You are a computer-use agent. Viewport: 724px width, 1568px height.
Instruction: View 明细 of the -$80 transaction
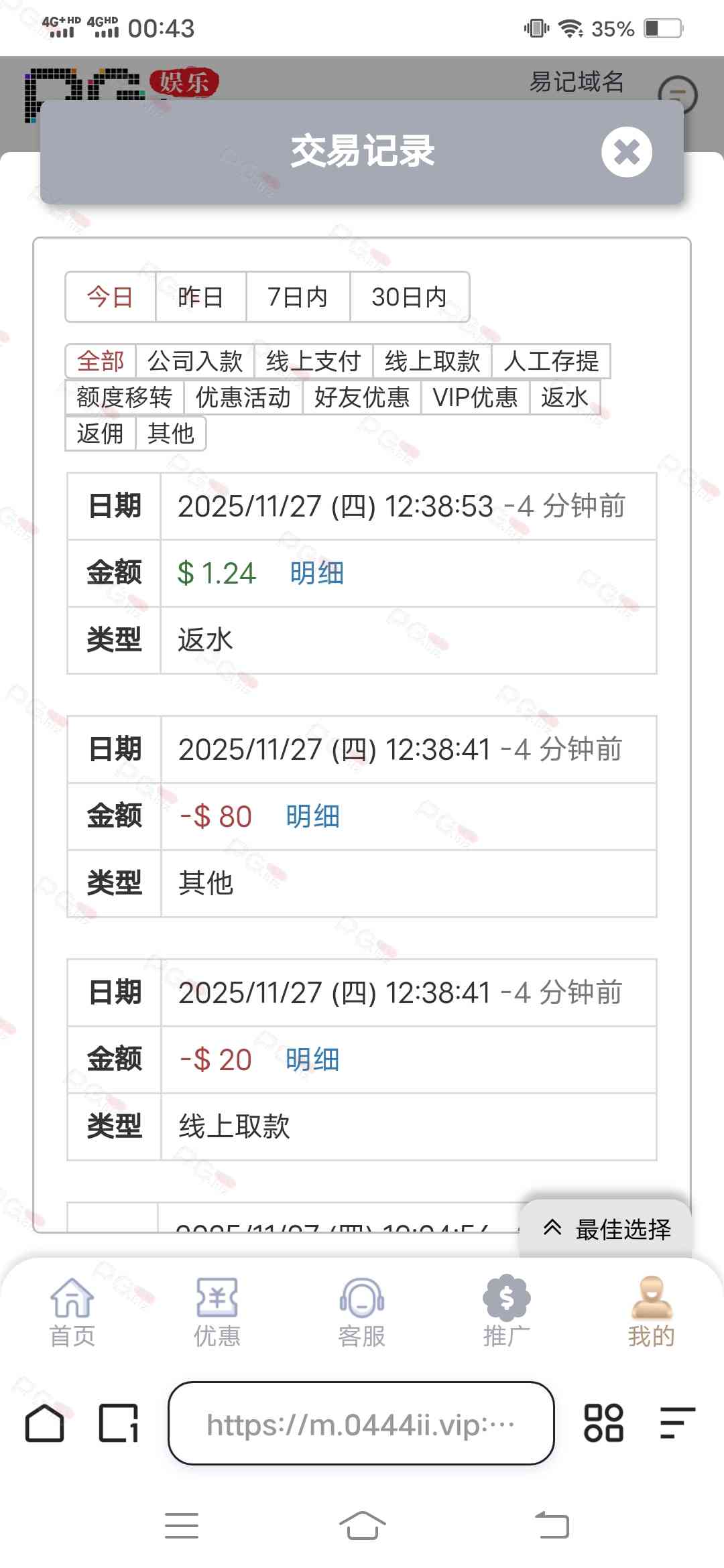click(312, 817)
